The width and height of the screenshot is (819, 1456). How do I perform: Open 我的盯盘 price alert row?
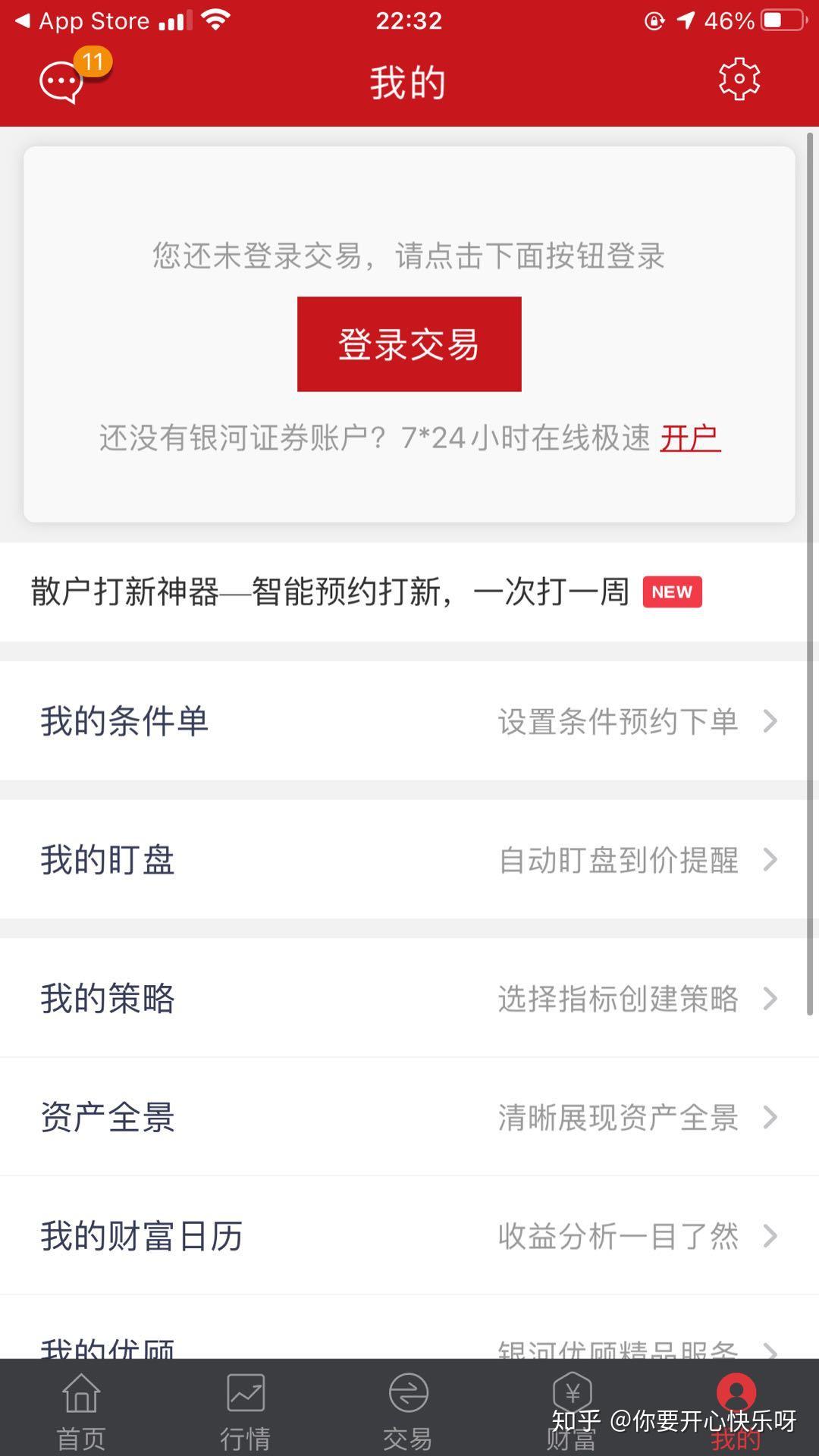coord(409,859)
